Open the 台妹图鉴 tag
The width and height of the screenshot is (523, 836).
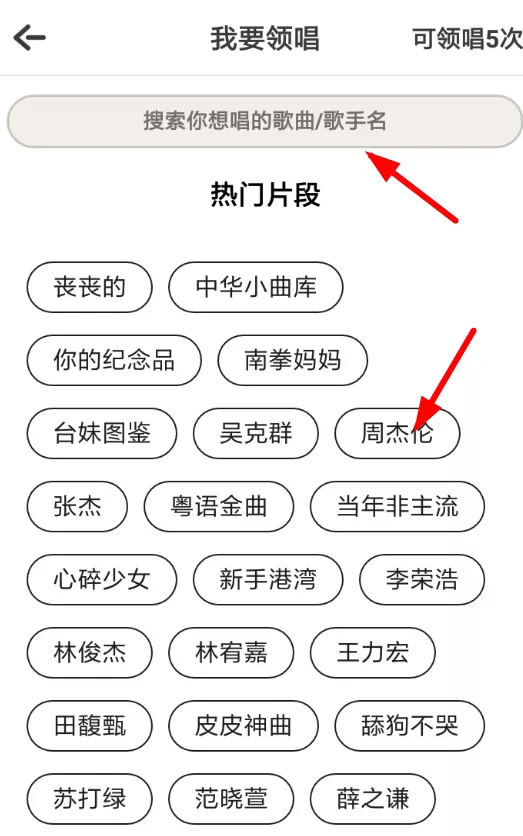pos(101,433)
